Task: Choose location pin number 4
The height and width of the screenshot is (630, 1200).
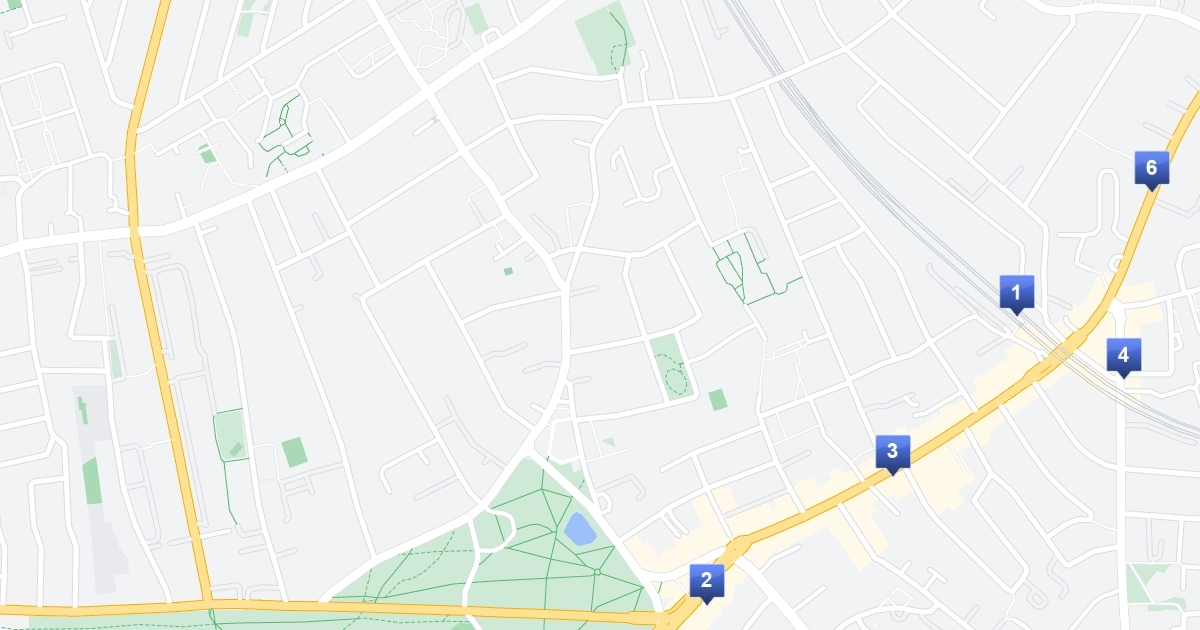Action: point(1123,355)
